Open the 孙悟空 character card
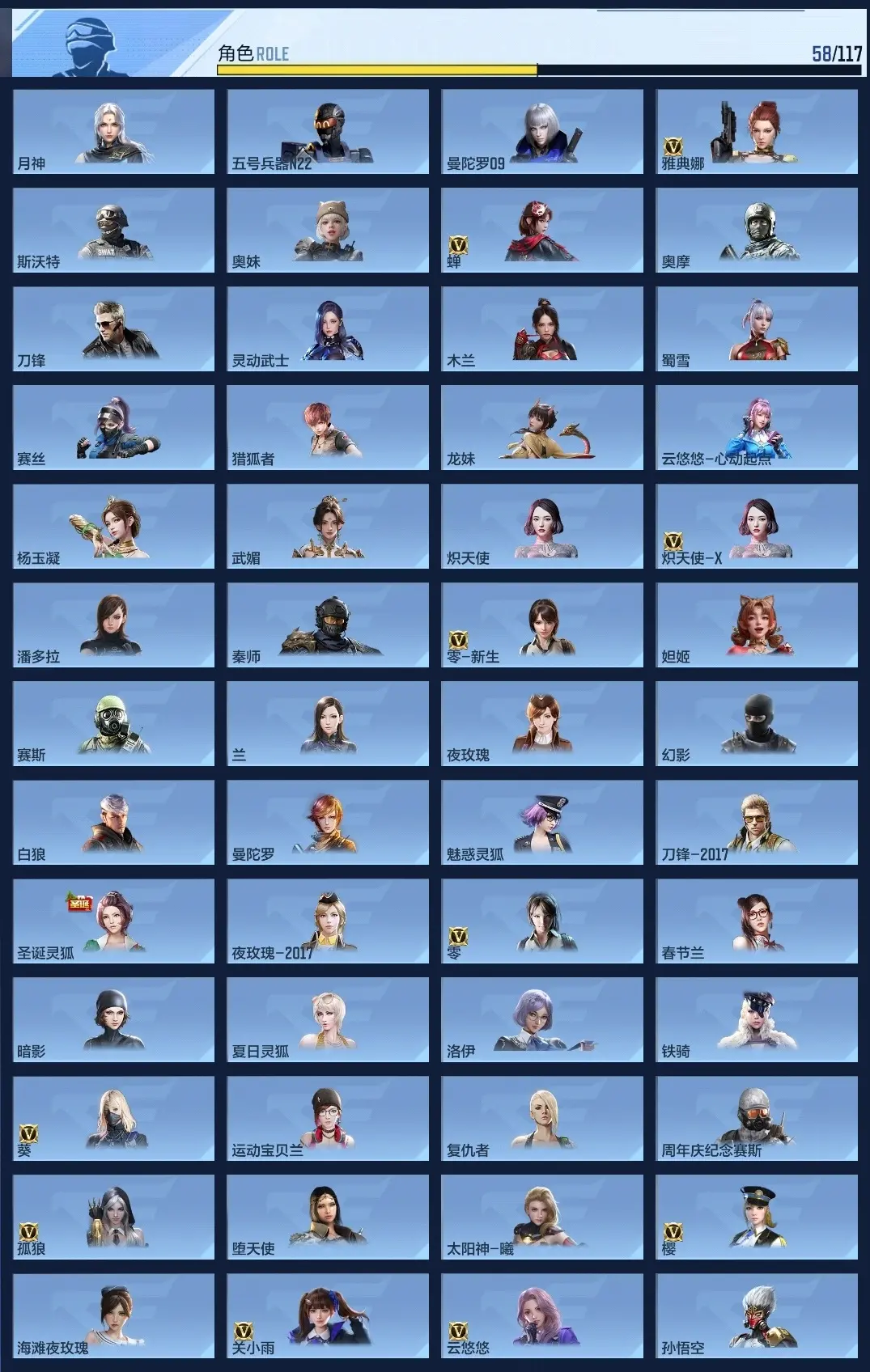870x1372 pixels. (x=756, y=1315)
